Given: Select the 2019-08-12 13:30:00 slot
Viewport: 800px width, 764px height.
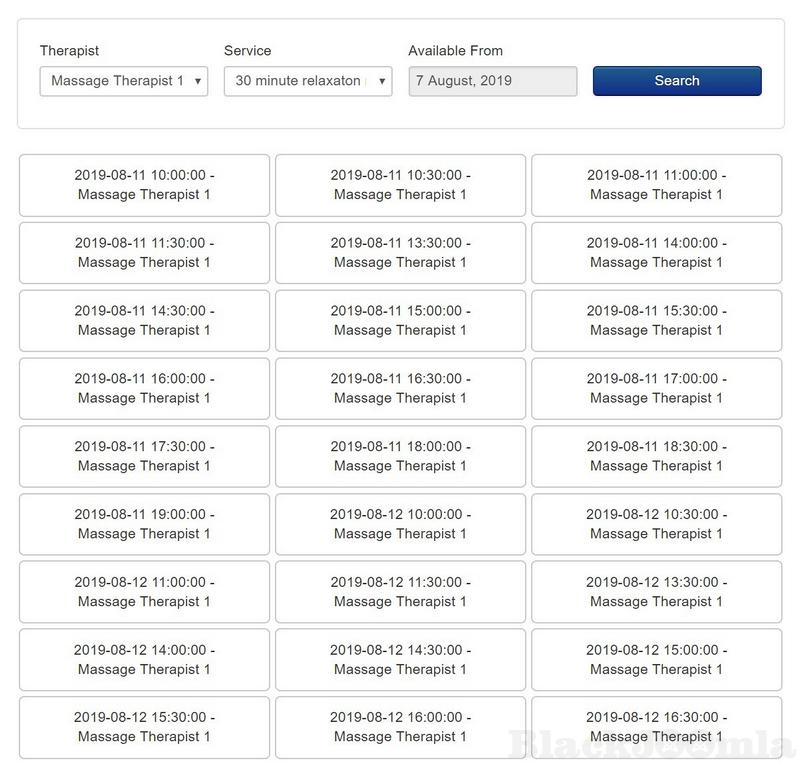Looking at the screenshot, I should coord(656,592).
